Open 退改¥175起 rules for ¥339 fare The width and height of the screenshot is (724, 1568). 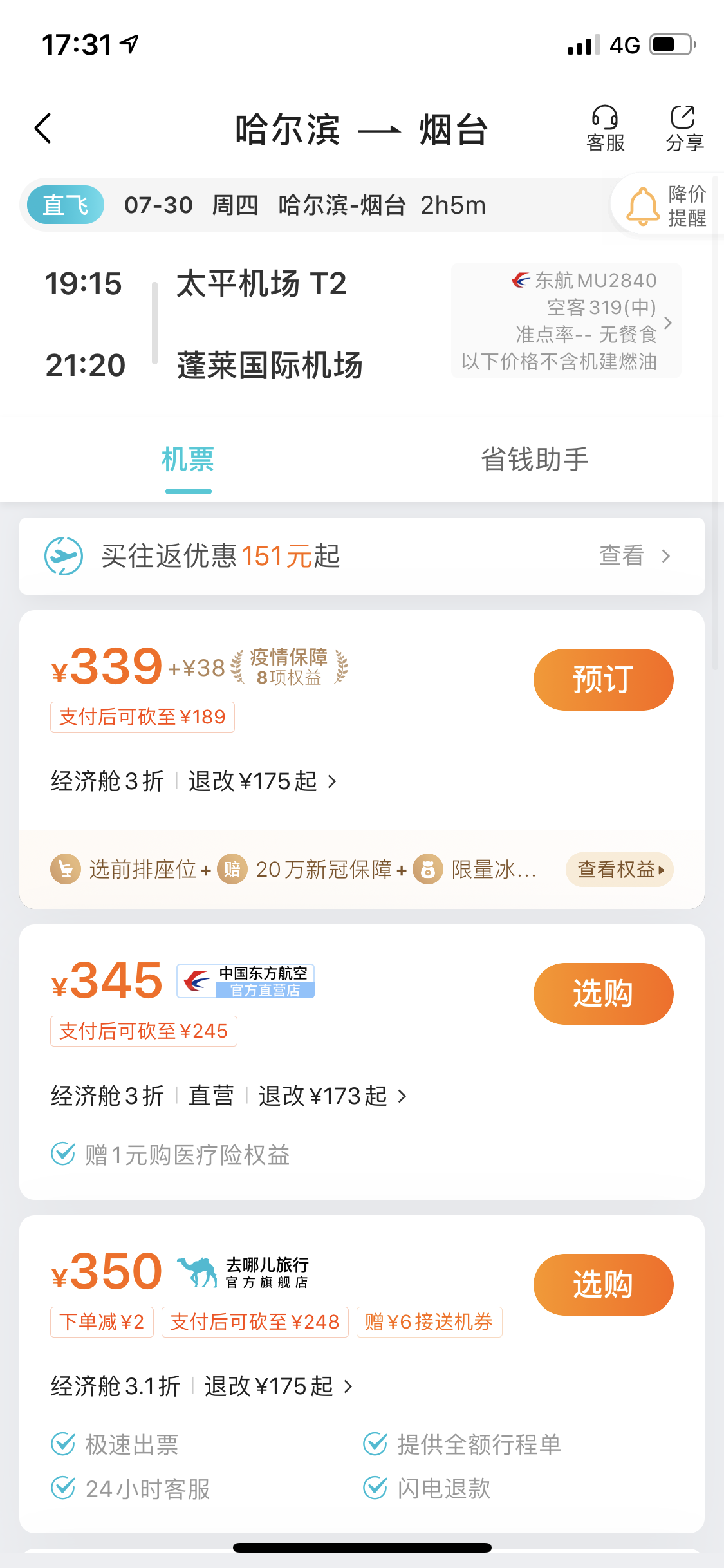click(x=263, y=781)
